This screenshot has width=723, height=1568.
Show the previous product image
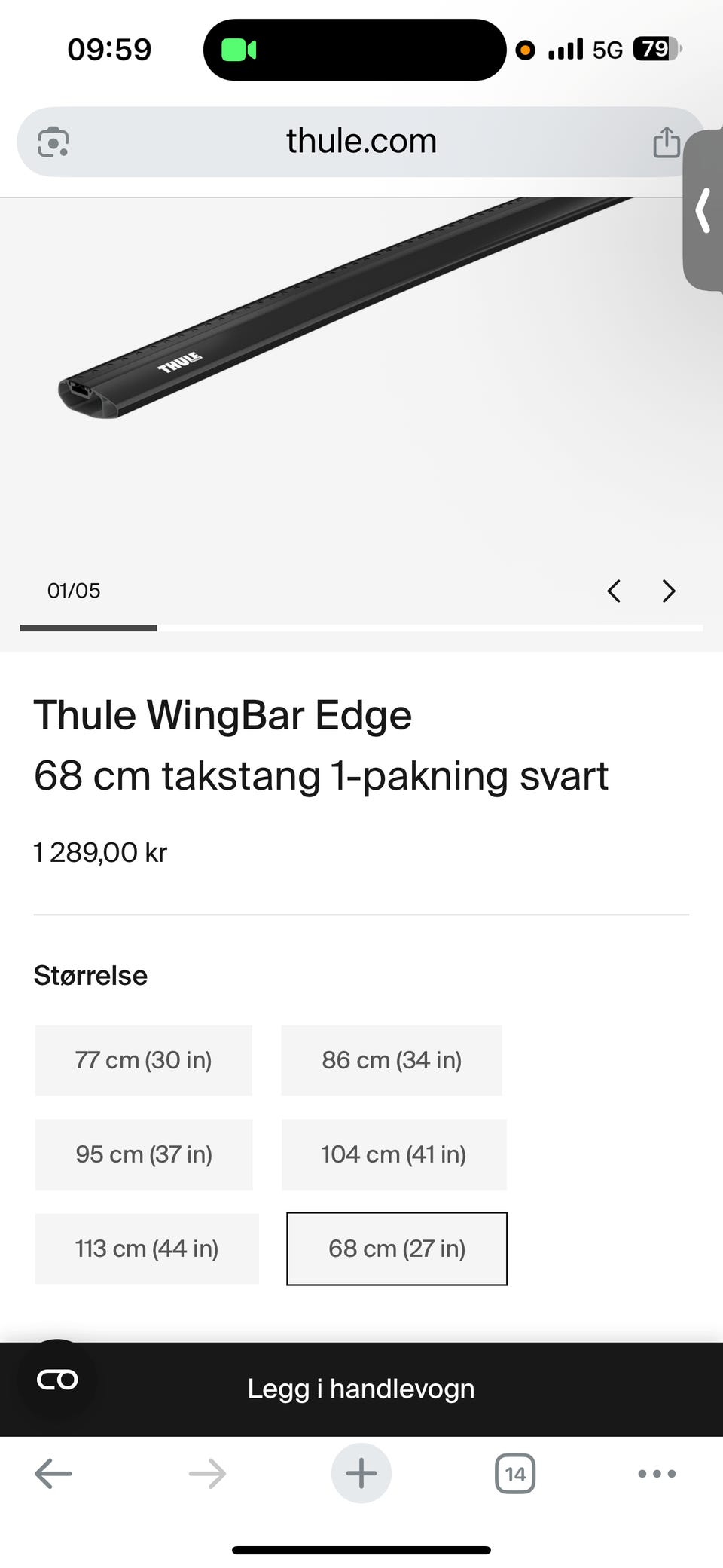614,591
